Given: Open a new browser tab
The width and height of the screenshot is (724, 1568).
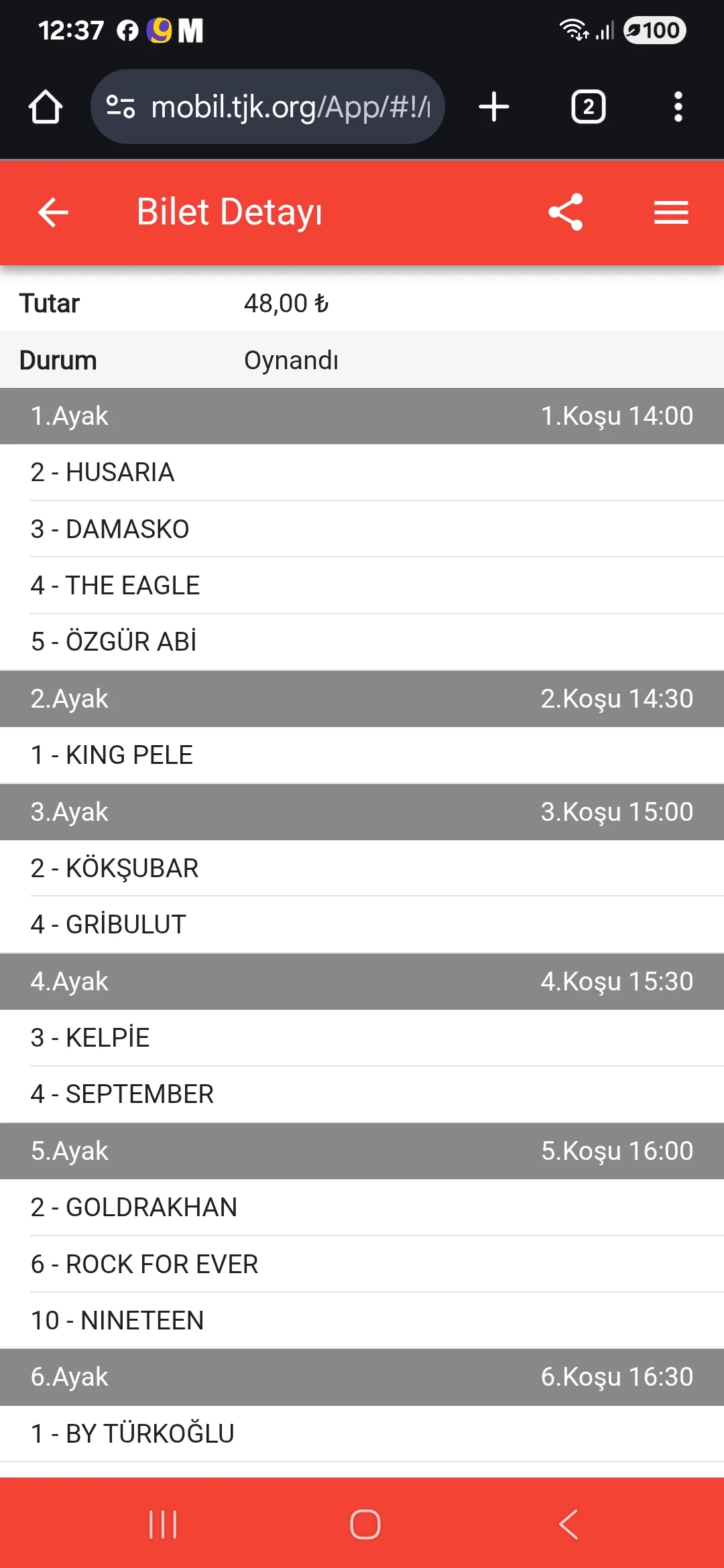Looking at the screenshot, I should click(494, 107).
